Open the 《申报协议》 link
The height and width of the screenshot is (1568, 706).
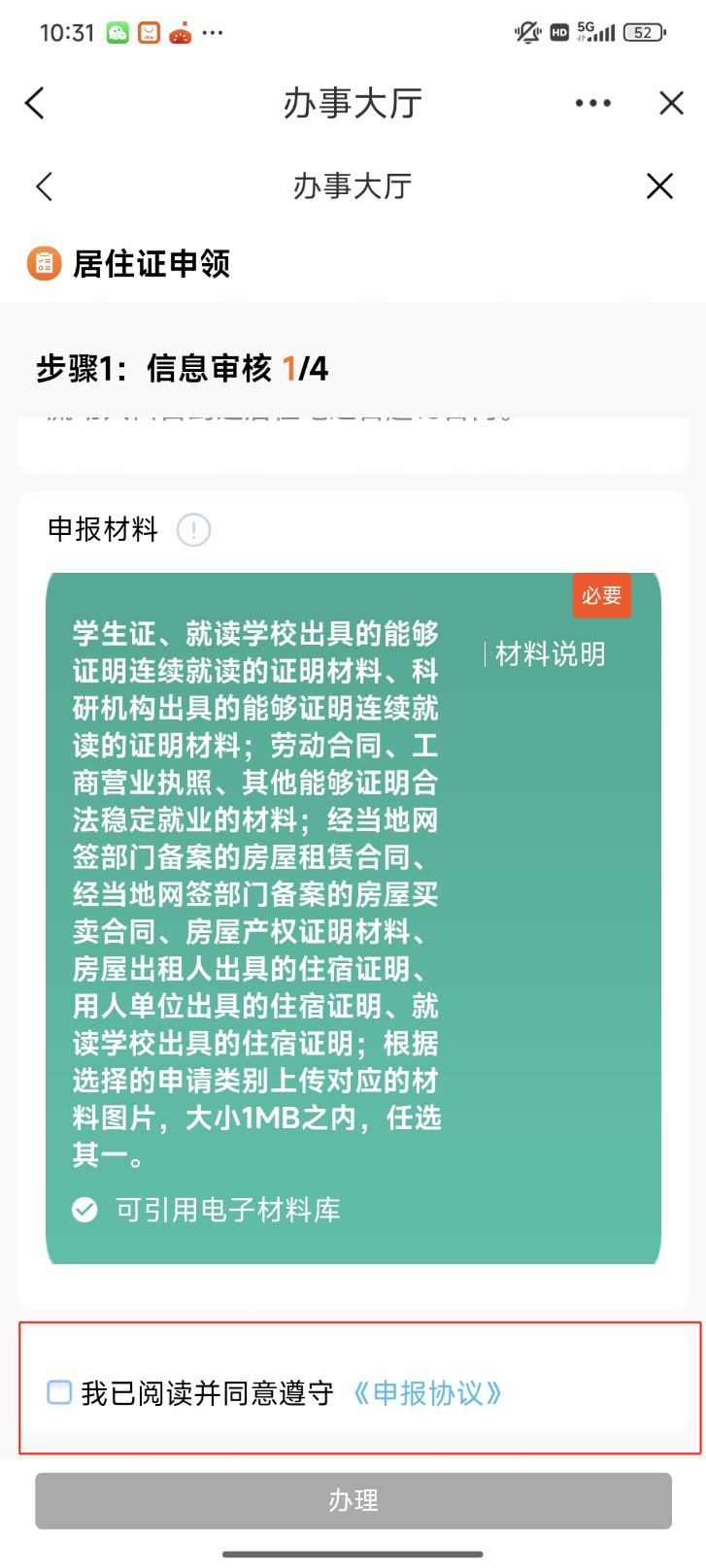pos(427,1393)
